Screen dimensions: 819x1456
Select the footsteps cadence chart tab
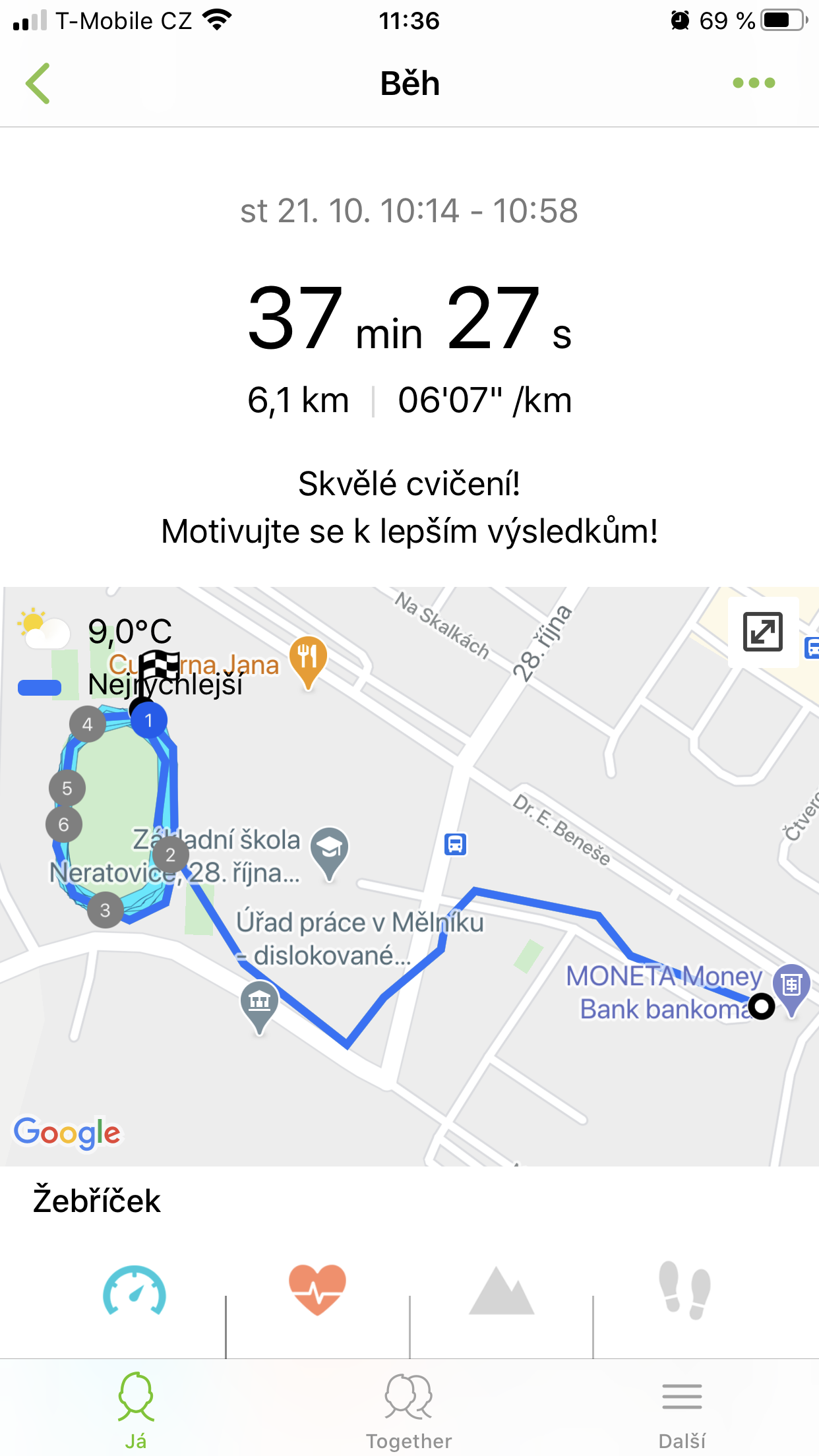(684, 1290)
